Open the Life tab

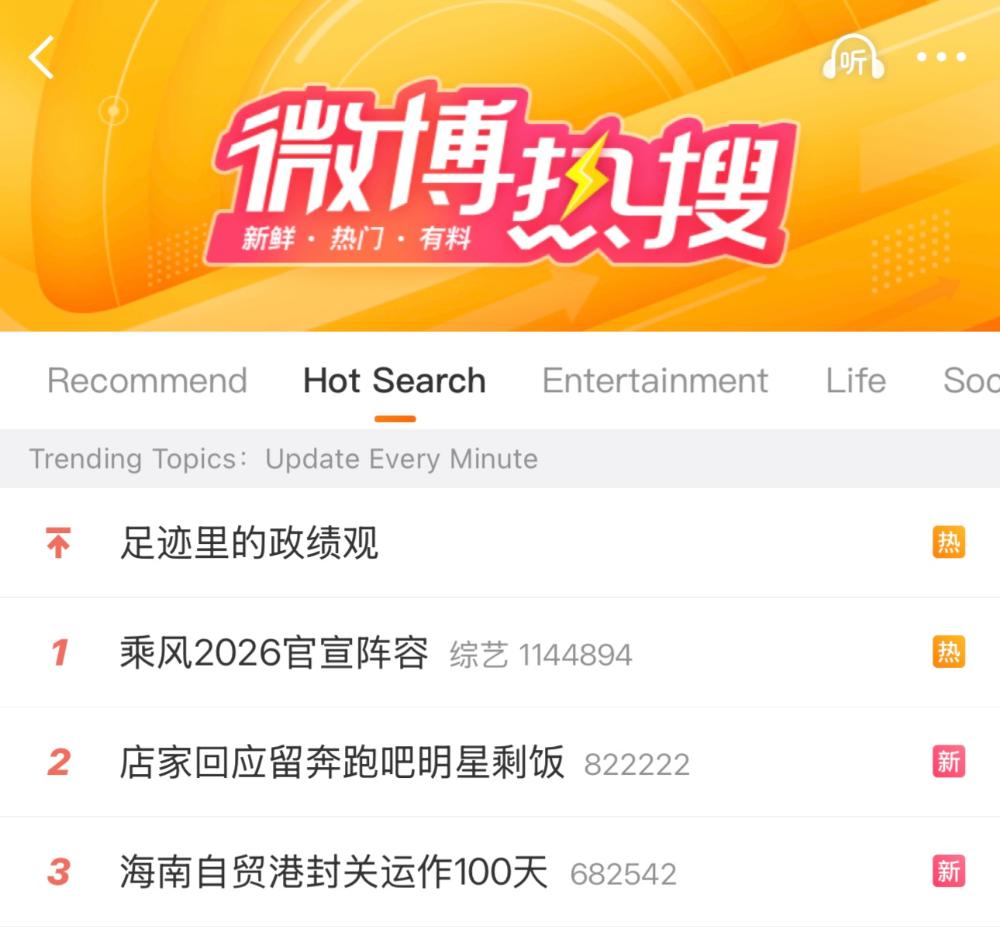pyautogui.click(x=855, y=381)
